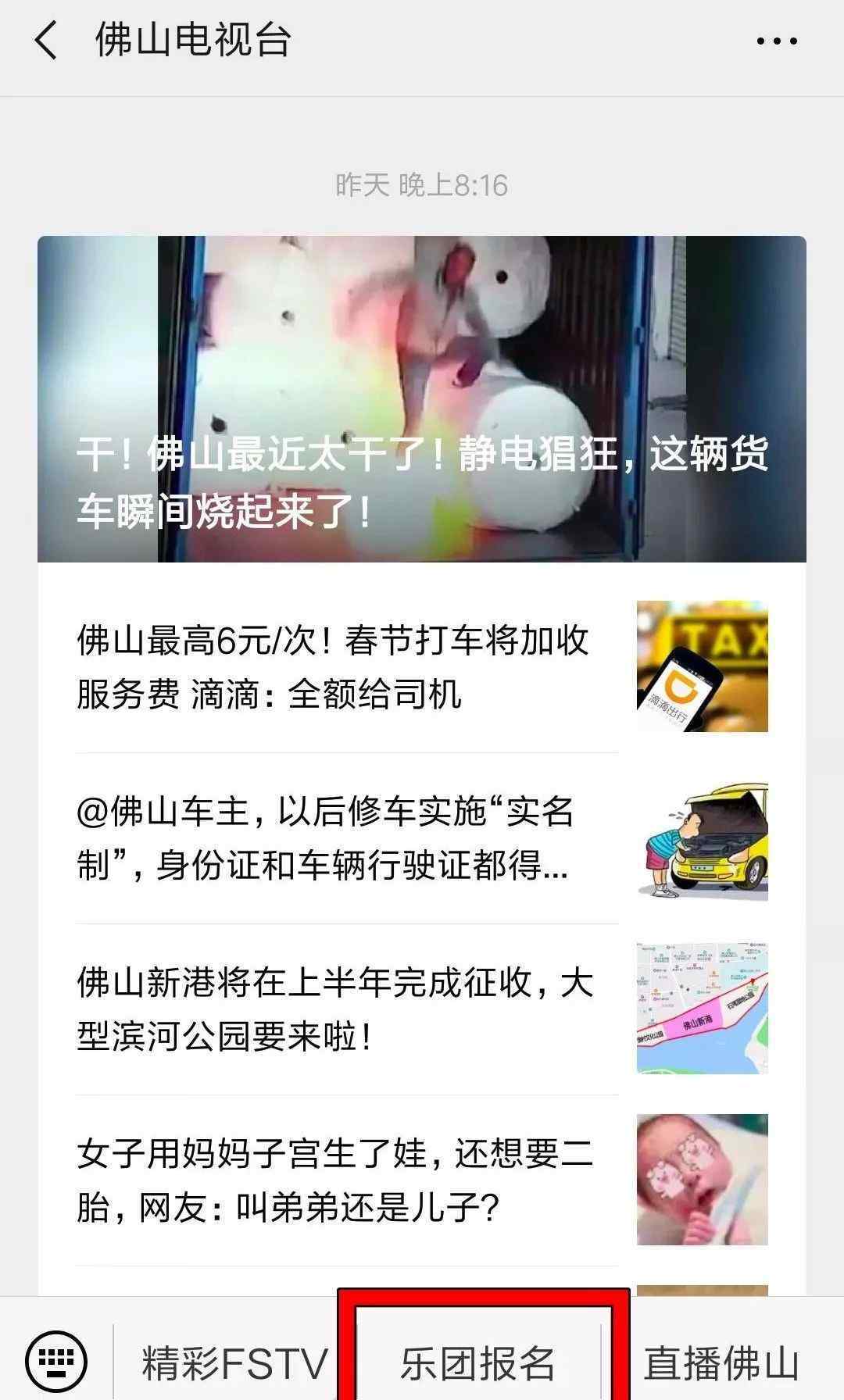Select the 乐团报名 menu
The height and width of the screenshot is (1400, 844).
point(477,1362)
